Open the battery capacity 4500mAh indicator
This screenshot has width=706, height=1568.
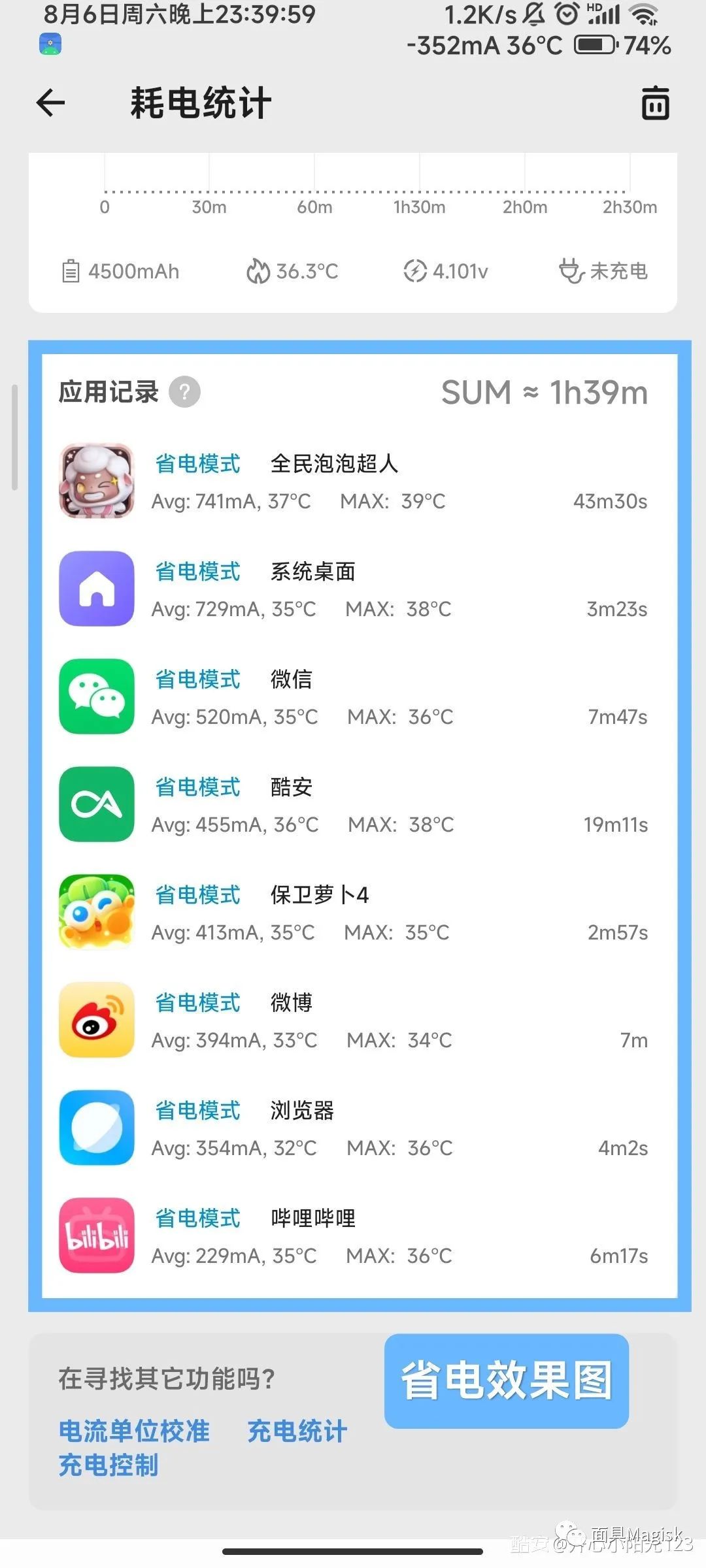point(122,271)
